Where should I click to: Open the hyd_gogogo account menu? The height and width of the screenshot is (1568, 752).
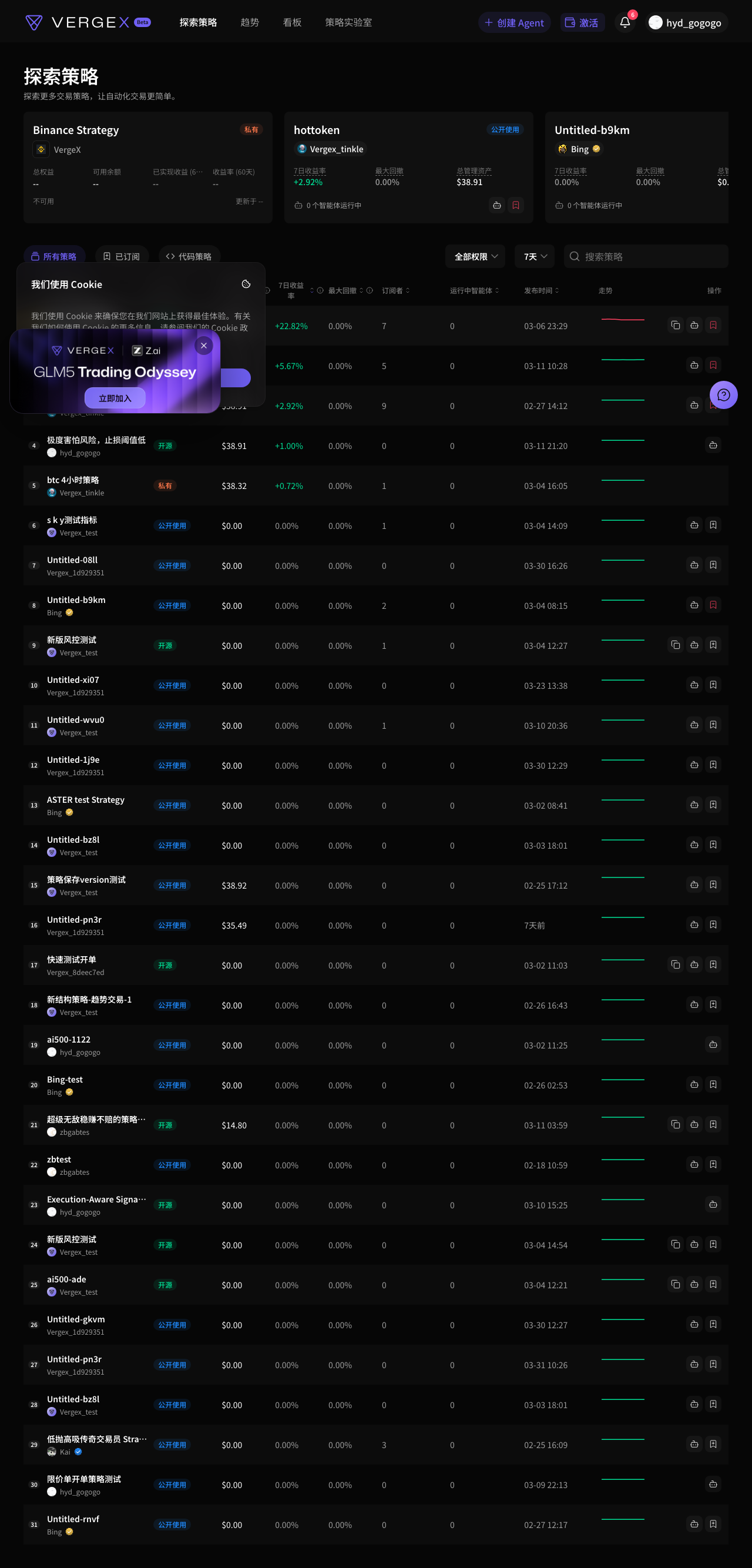(x=686, y=22)
